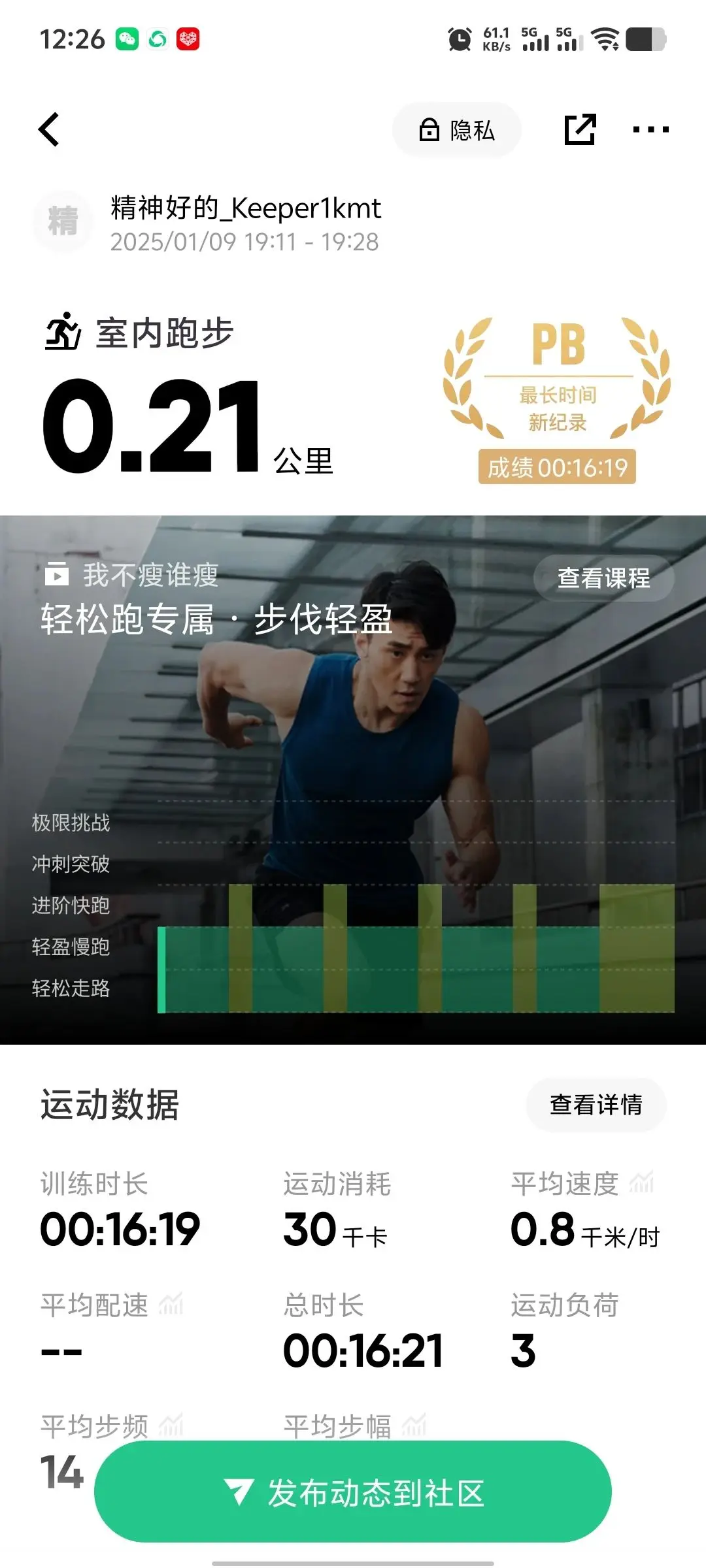Open the 平均速度 chart icon
Viewport: 706px width, 1568px height.
tap(641, 1183)
